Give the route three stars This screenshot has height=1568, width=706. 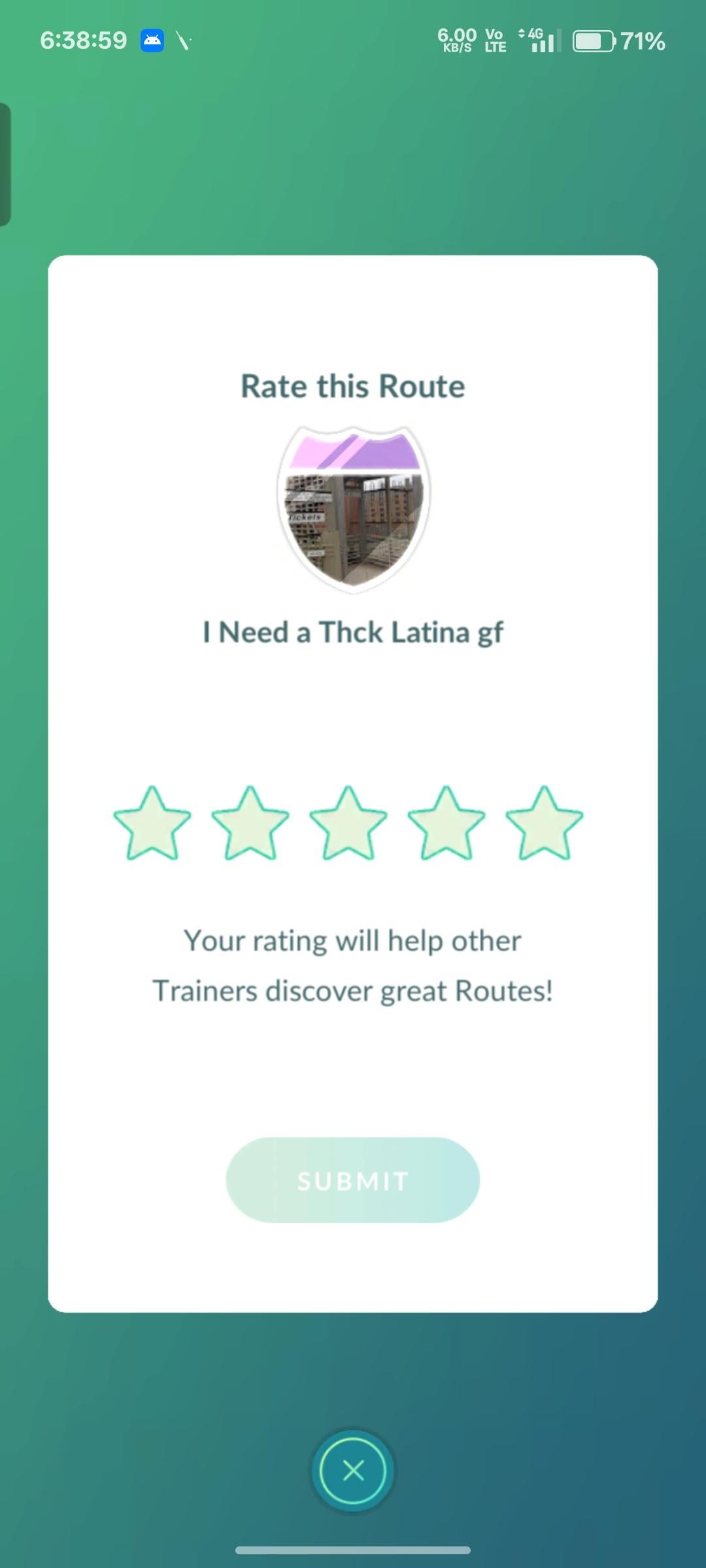pos(348,825)
